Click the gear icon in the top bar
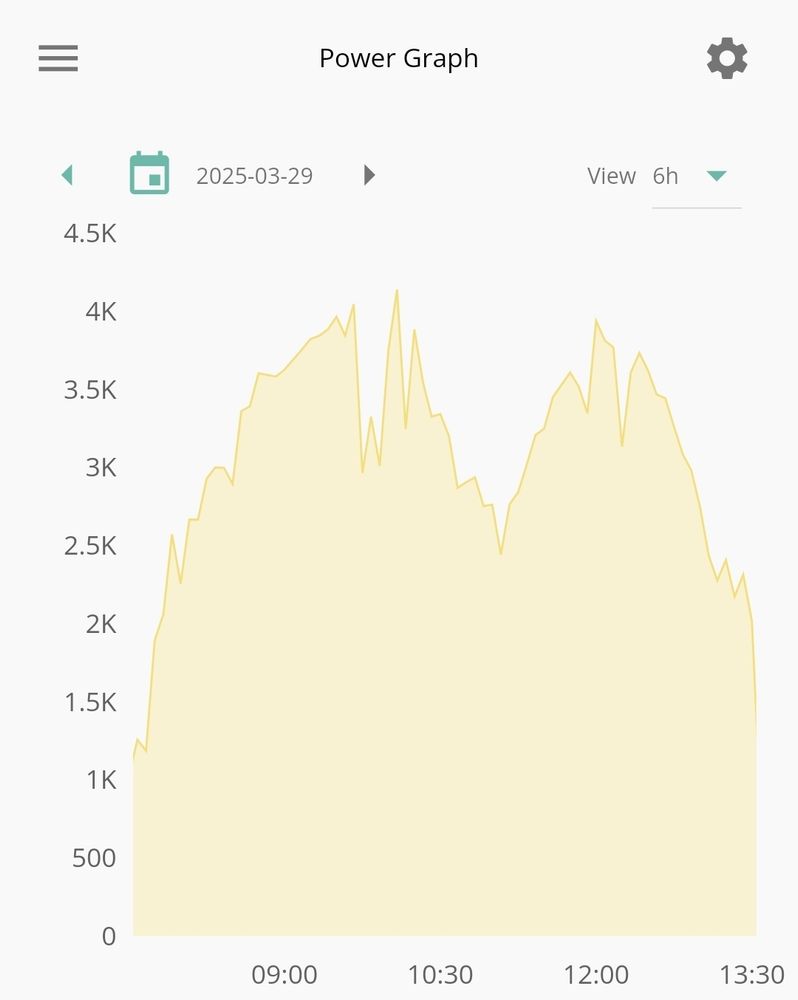 coord(726,58)
